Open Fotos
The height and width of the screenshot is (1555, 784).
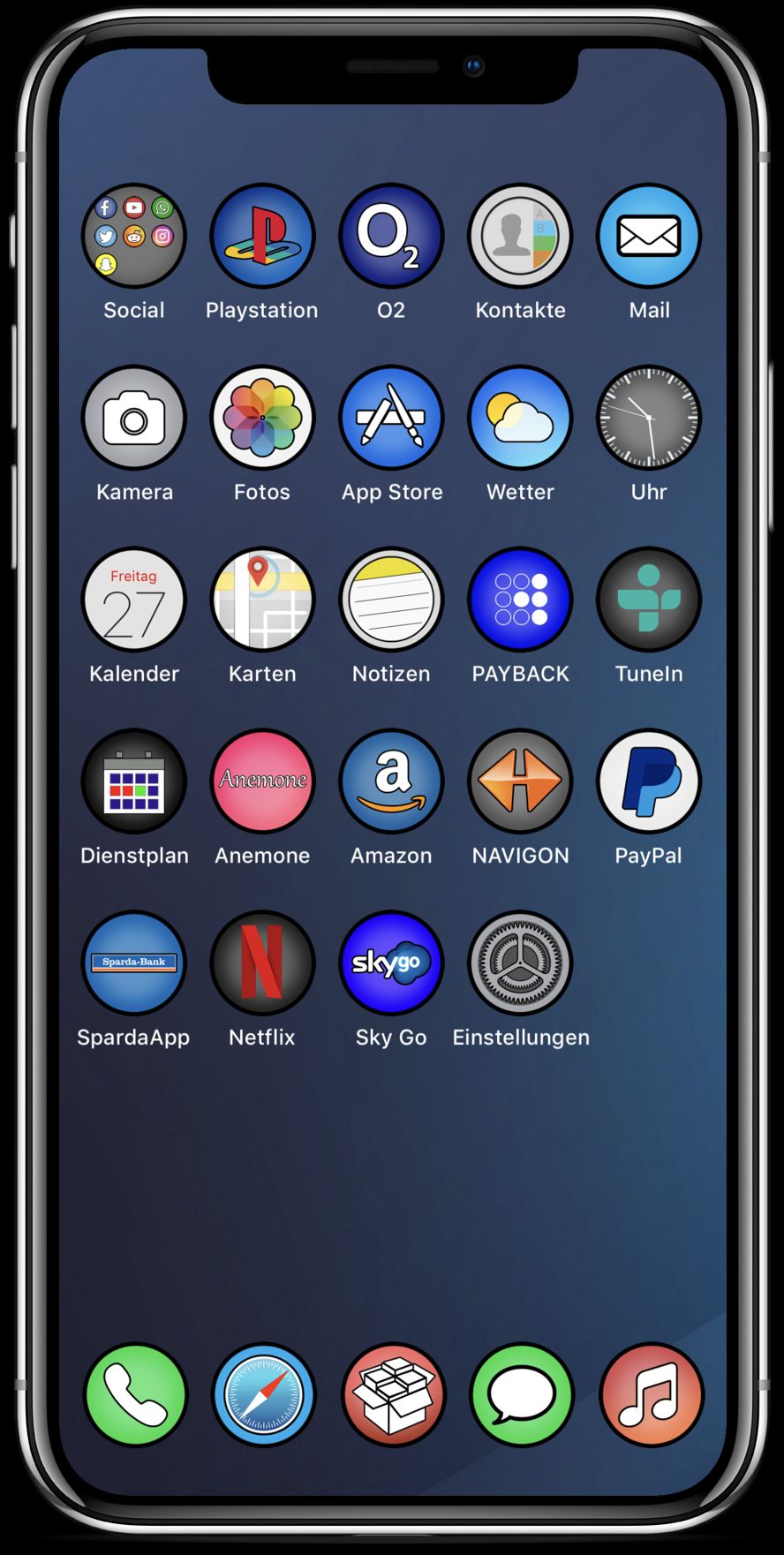pos(262,418)
